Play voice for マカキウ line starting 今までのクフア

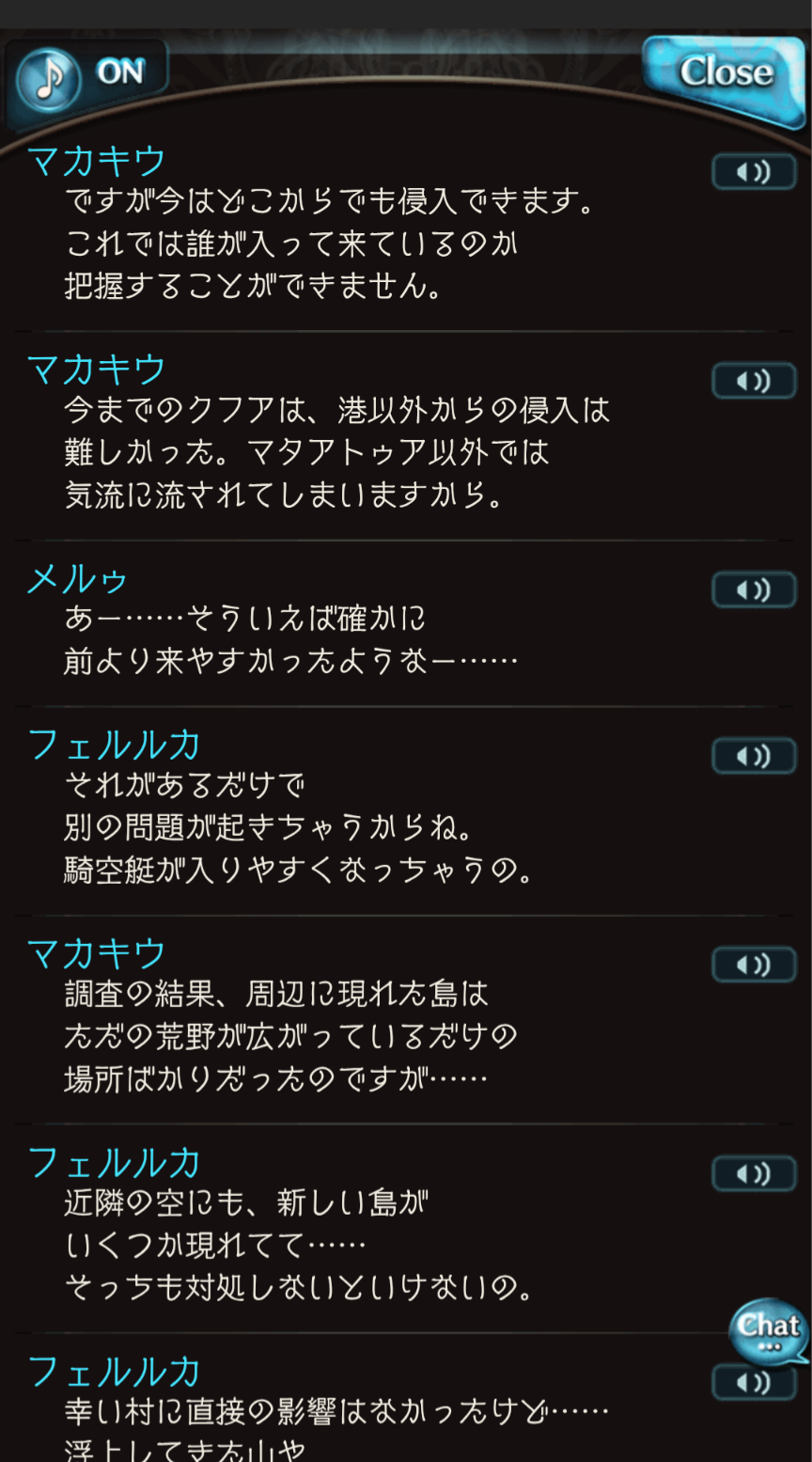(754, 381)
